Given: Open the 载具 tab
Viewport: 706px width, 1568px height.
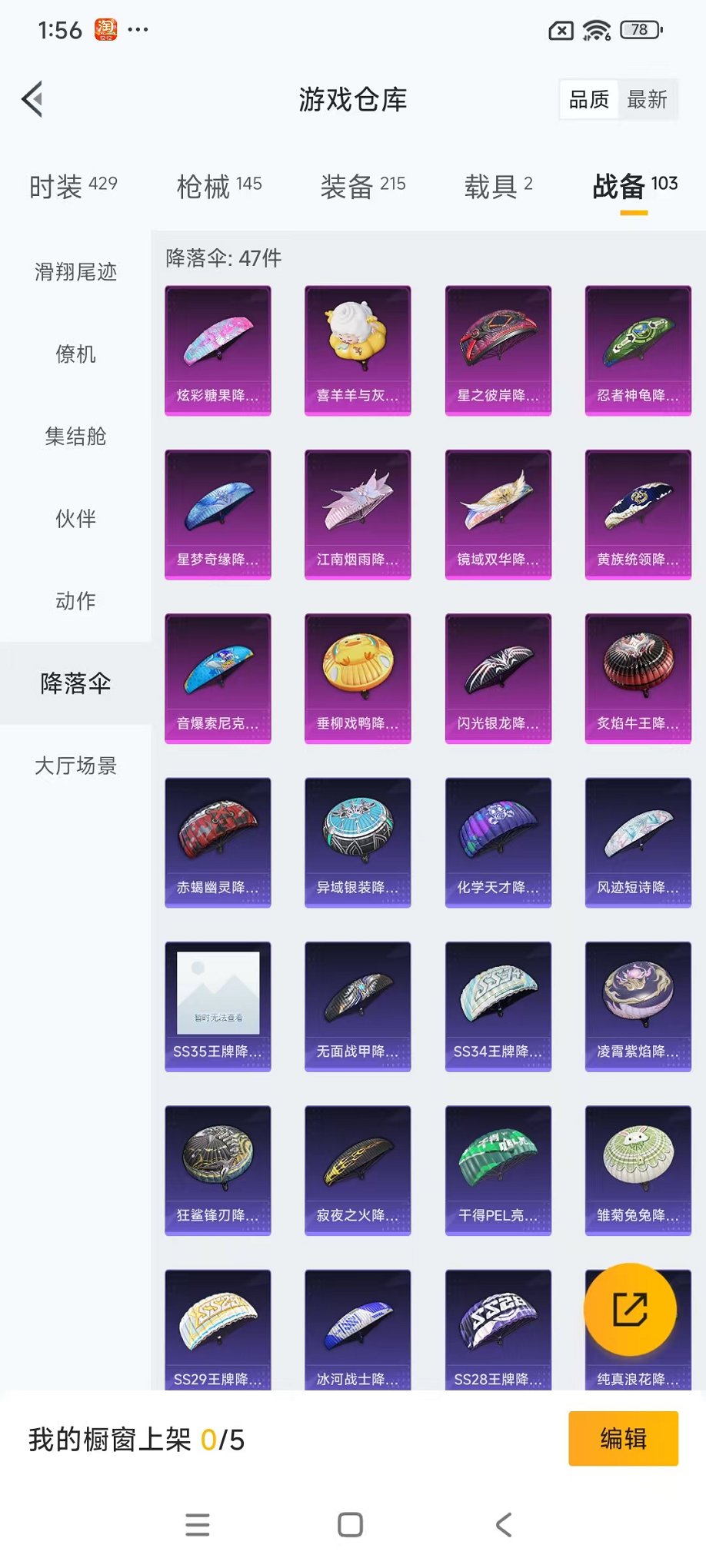Looking at the screenshot, I should (498, 186).
